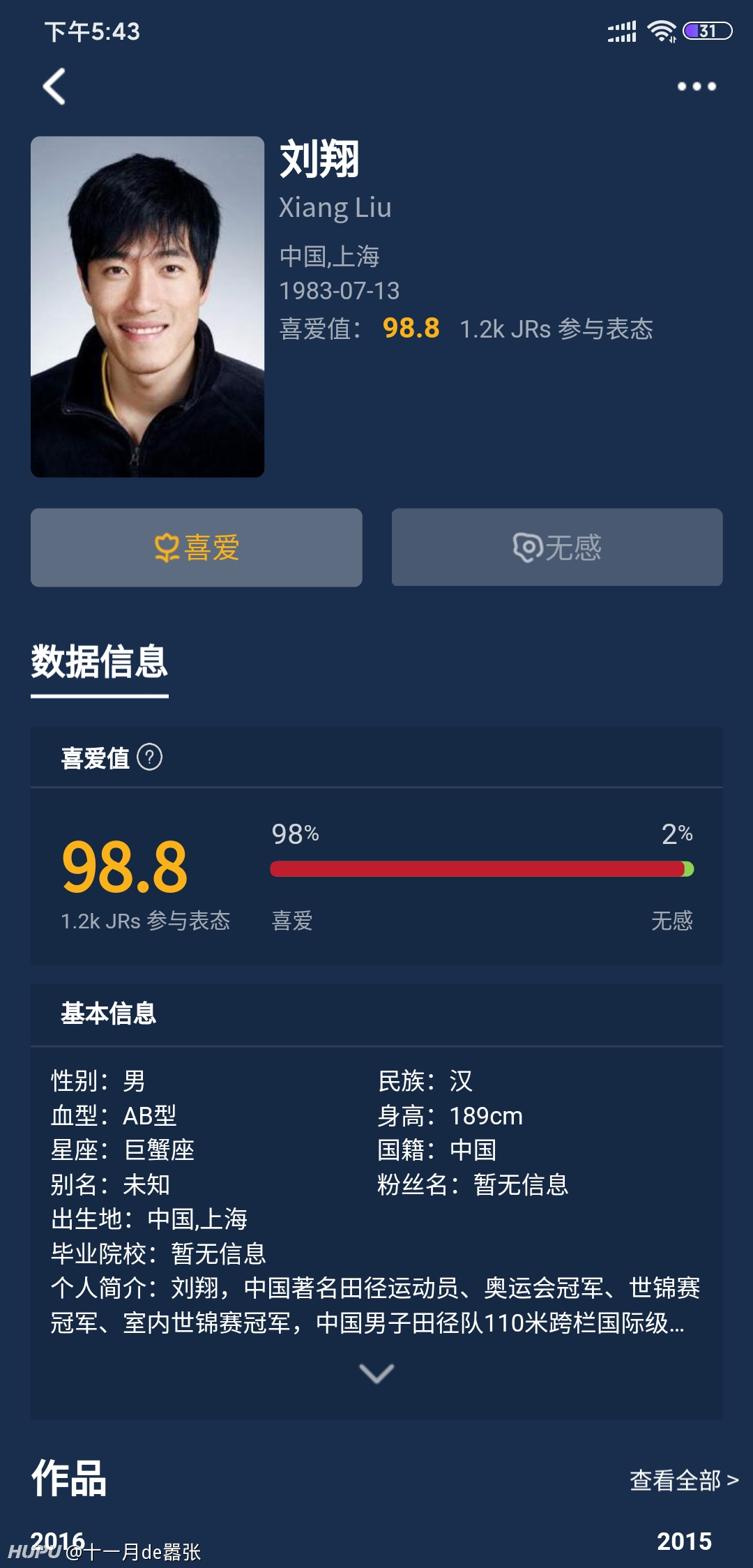View the profile photo of 刘翔

point(147,307)
